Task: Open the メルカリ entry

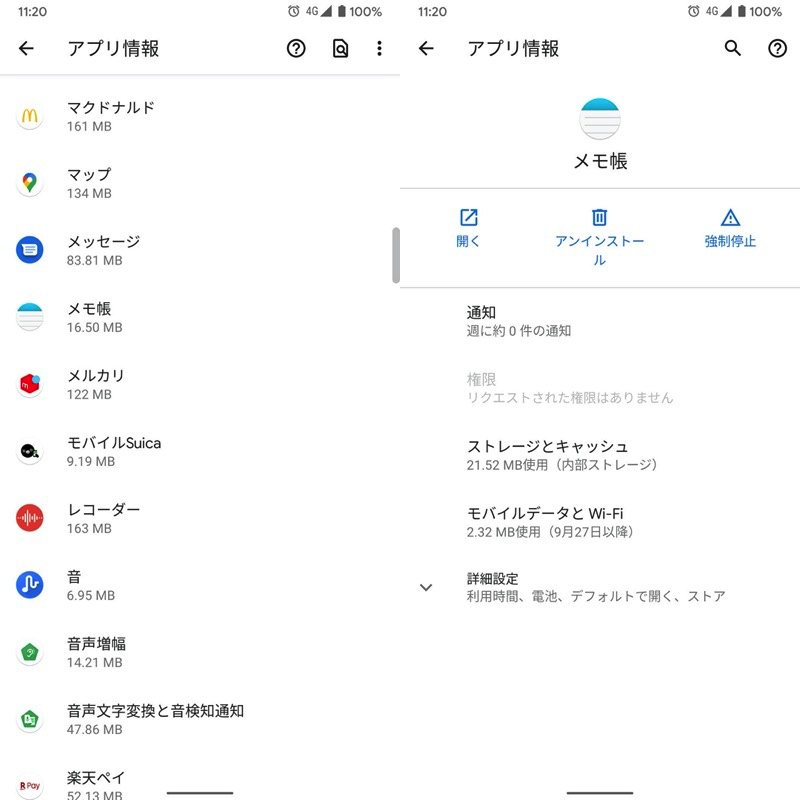Action: [x=200, y=384]
